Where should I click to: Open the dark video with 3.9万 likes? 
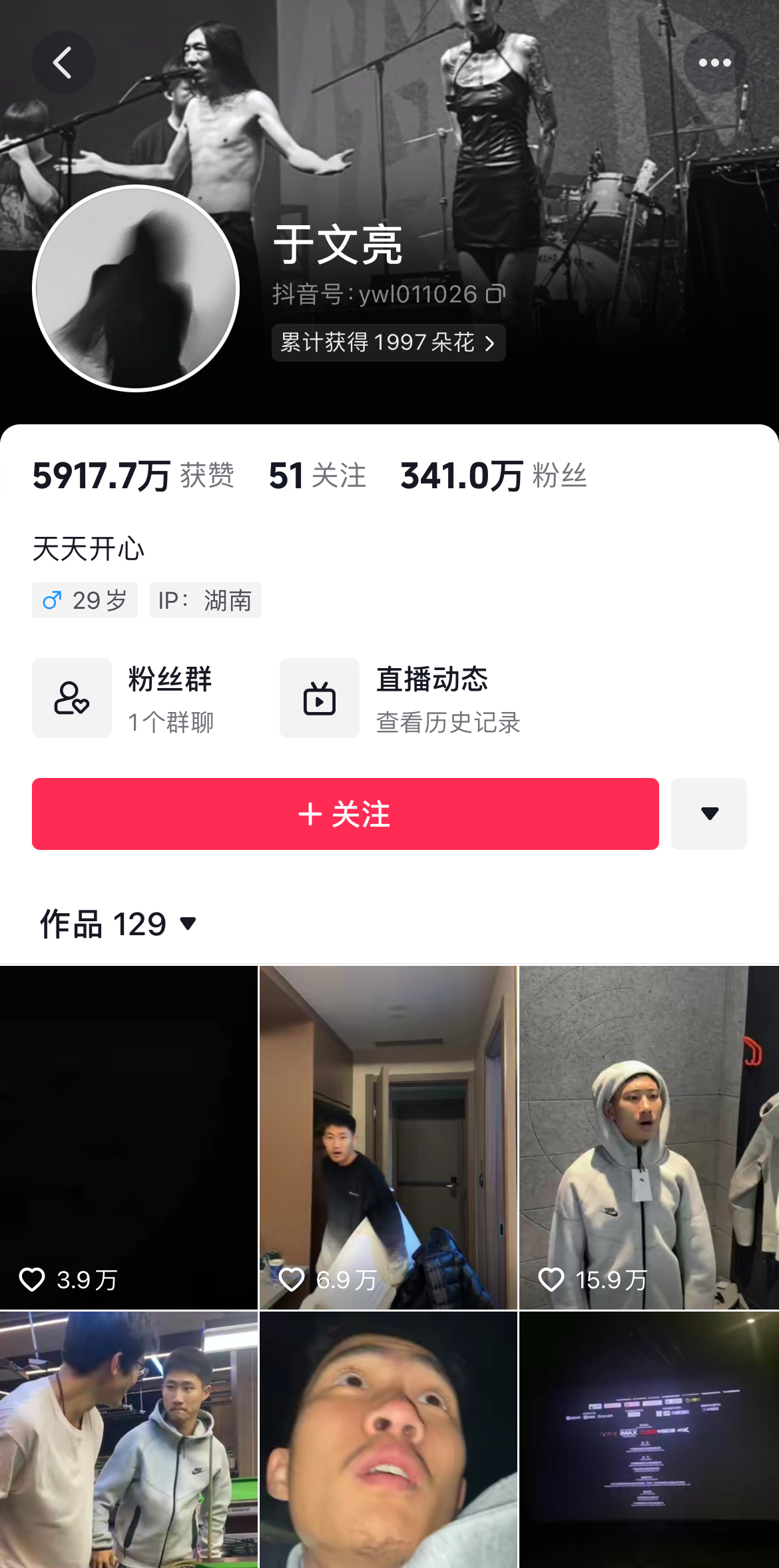129,1137
